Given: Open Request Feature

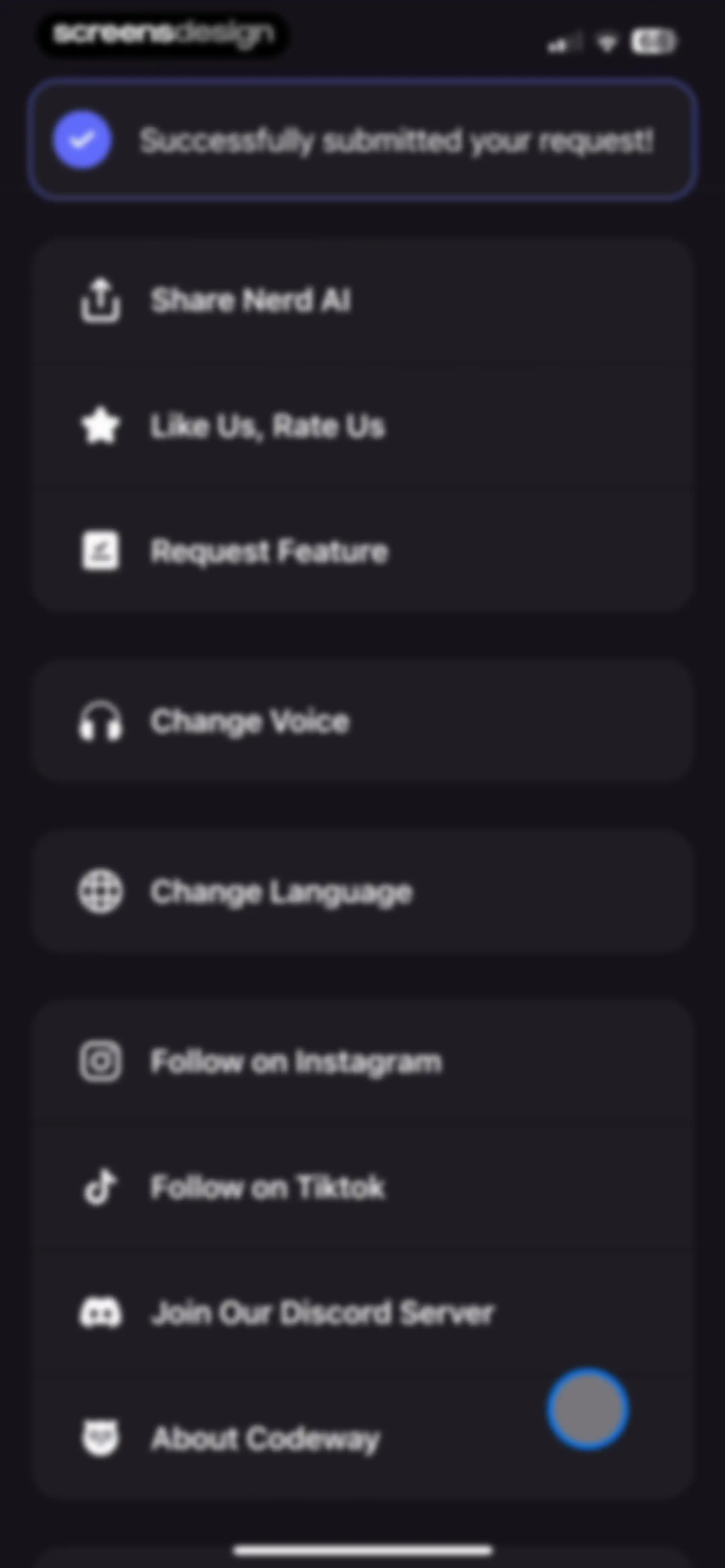Looking at the screenshot, I should pos(363,551).
